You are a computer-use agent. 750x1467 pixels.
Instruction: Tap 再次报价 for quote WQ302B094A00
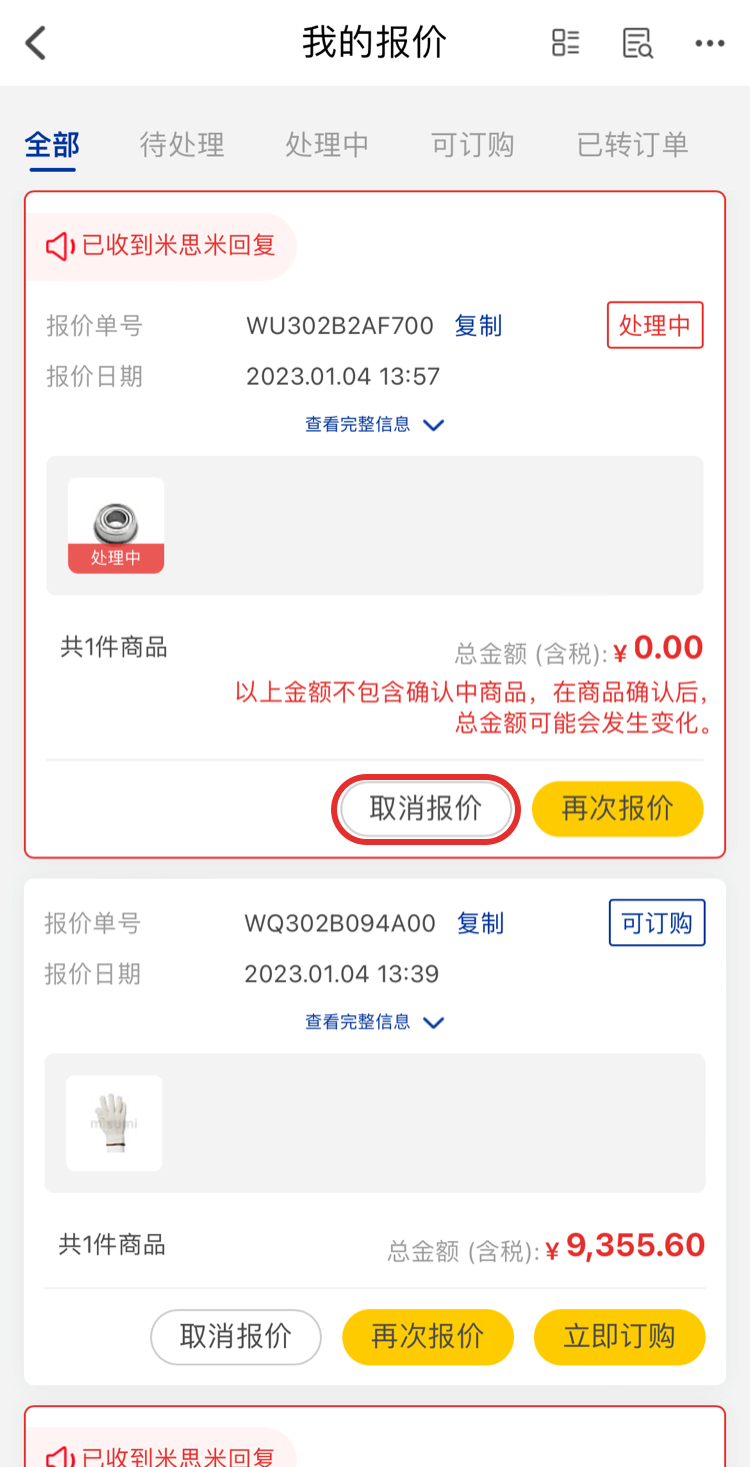tap(428, 1337)
